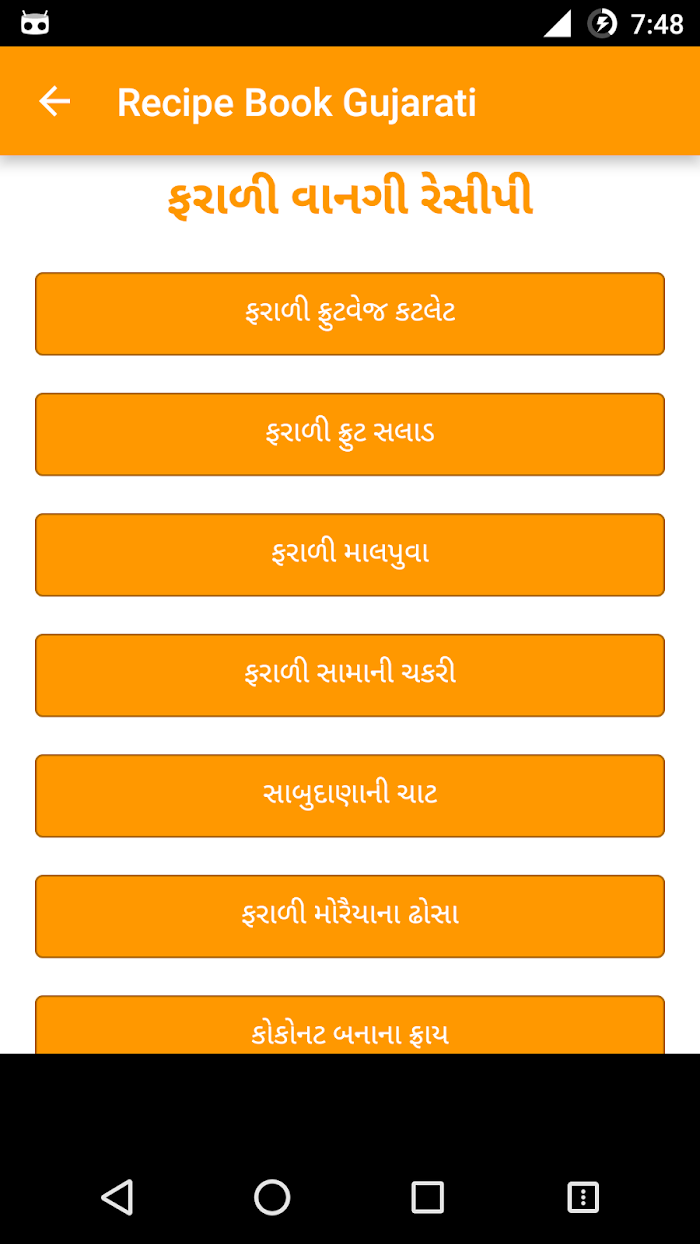The image size is (700, 1244).
Task: Select the કોકોનટ બનાના ફ્રાય recipe
Action: click(350, 1025)
